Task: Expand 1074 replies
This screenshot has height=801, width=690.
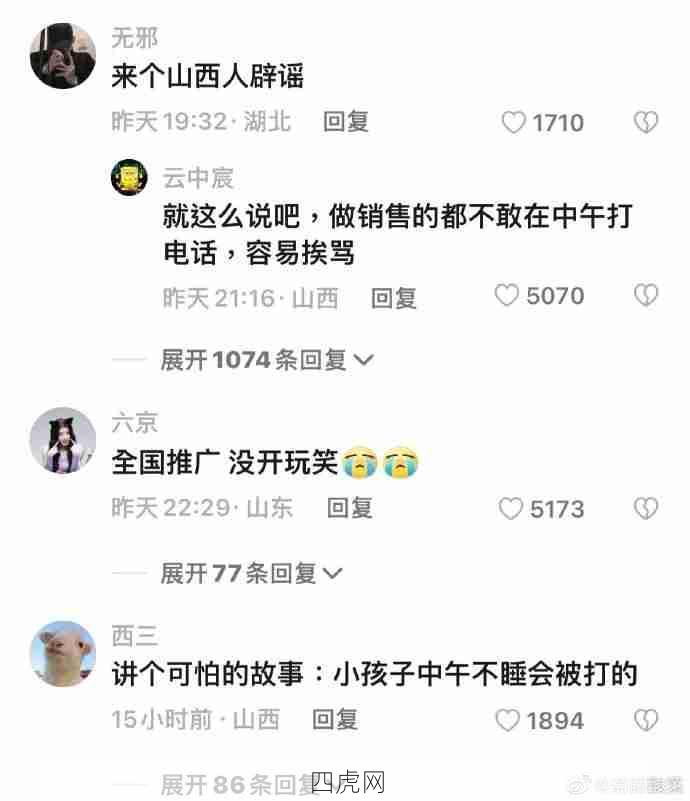Action: [266, 359]
